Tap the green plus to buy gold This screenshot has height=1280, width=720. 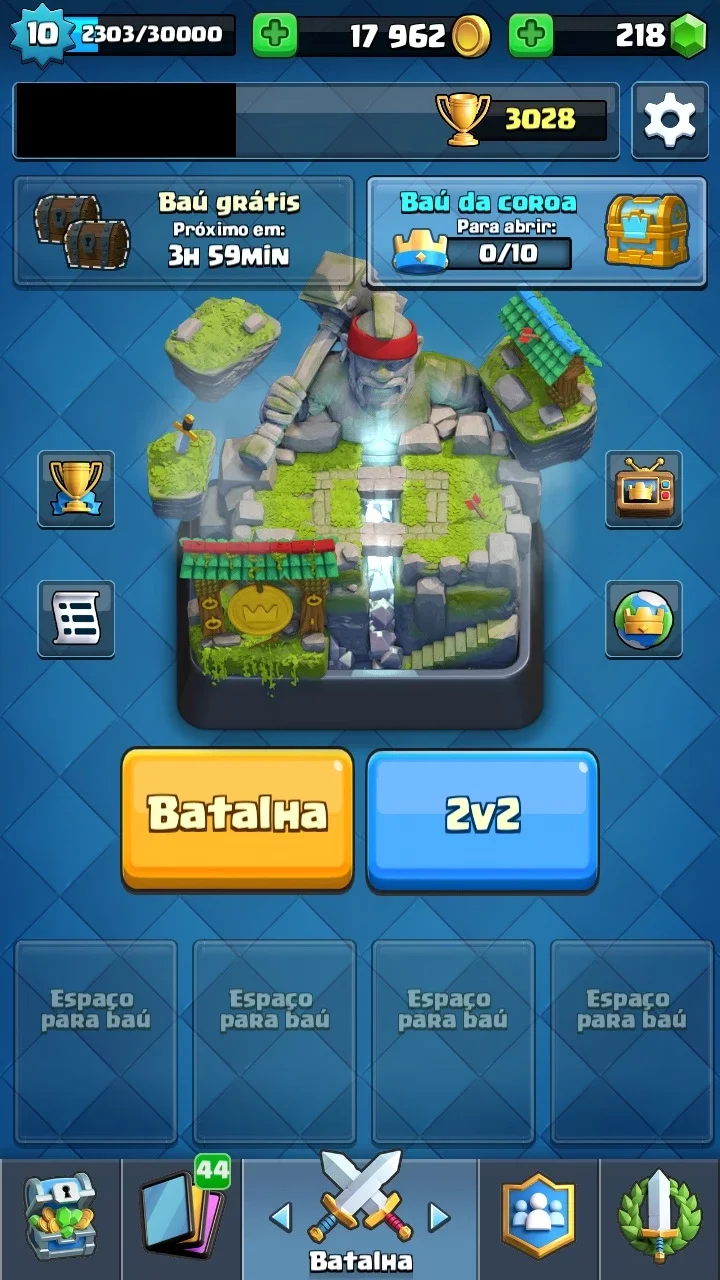click(274, 36)
